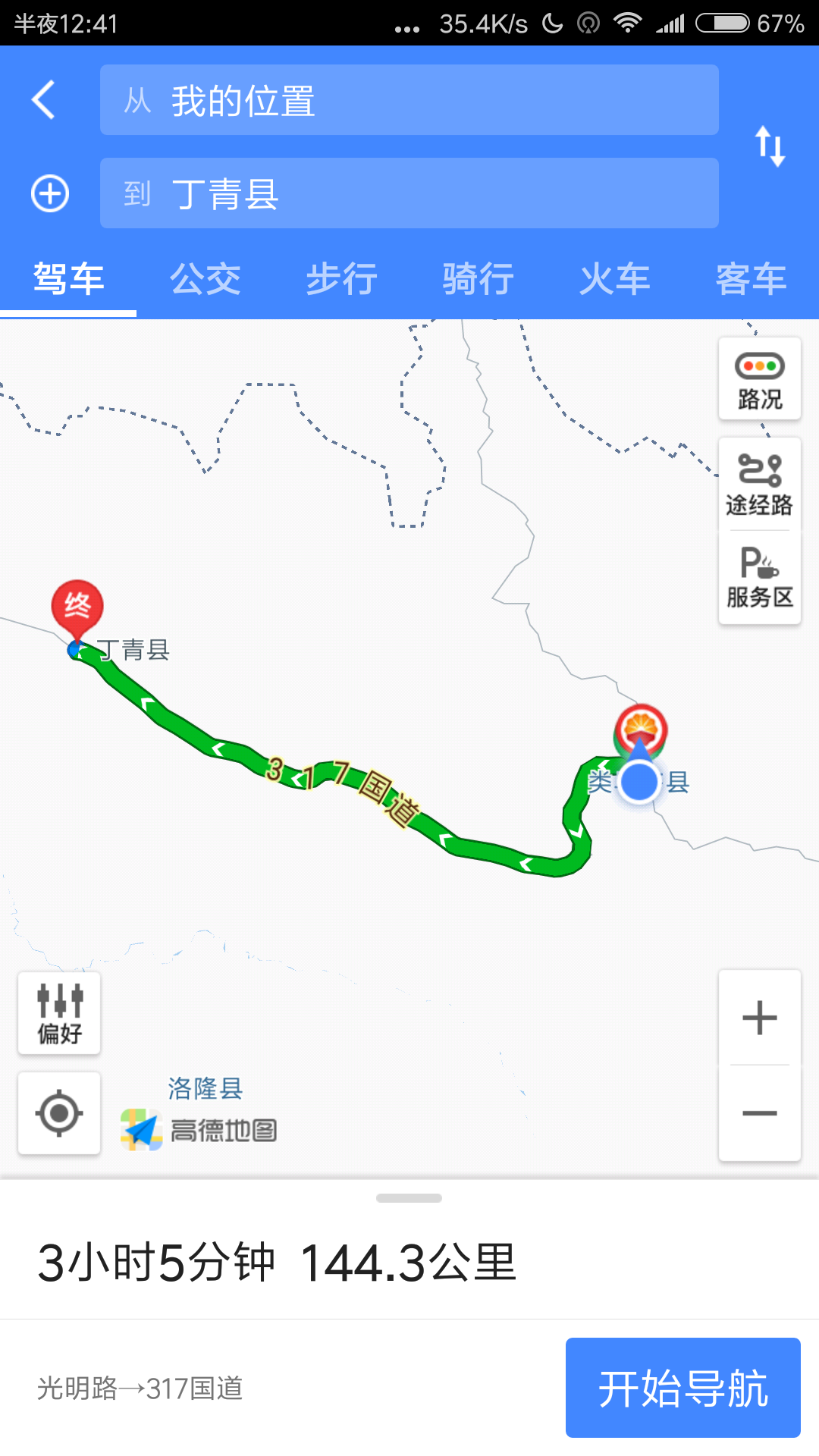Select the 驾车 driving tab
Screen dimensions: 819x1456
tap(68, 279)
